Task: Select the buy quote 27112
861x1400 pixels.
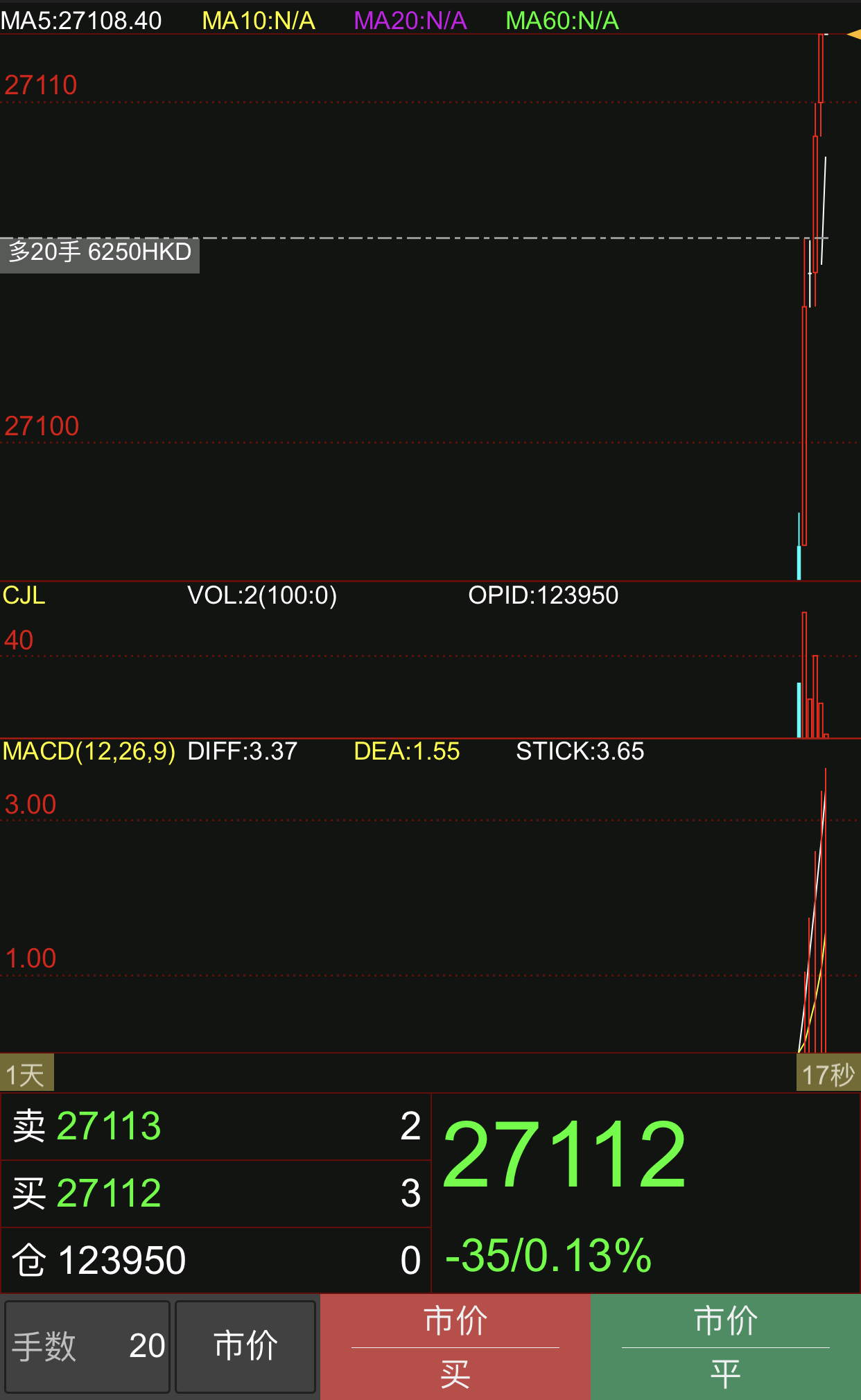Action: 215,1193
